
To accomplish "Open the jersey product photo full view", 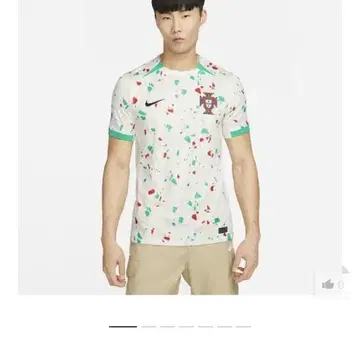I will pyautogui.click(x=180, y=147).
